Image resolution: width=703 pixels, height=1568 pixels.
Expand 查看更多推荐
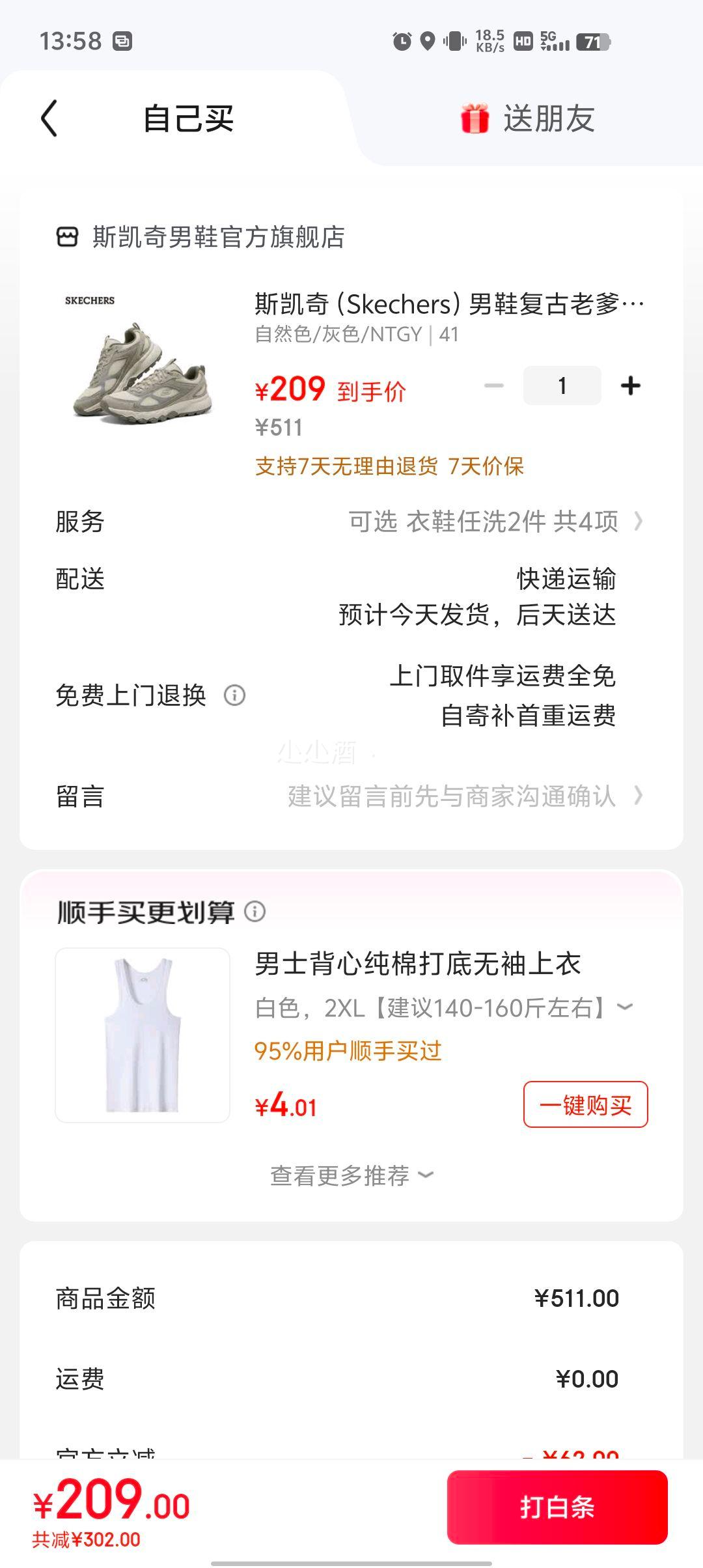pos(351,1175)
